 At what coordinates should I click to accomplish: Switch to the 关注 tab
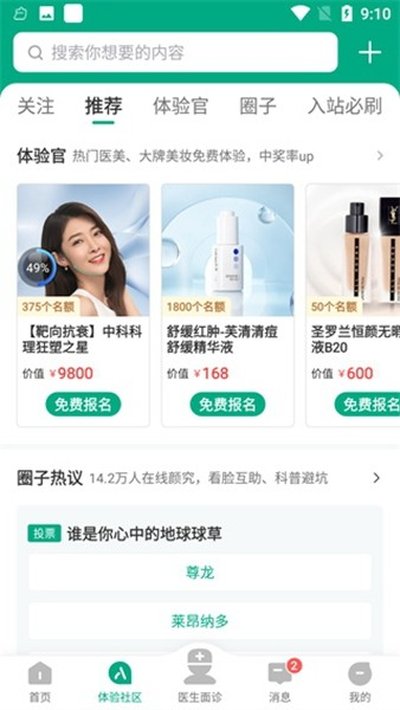36,106
